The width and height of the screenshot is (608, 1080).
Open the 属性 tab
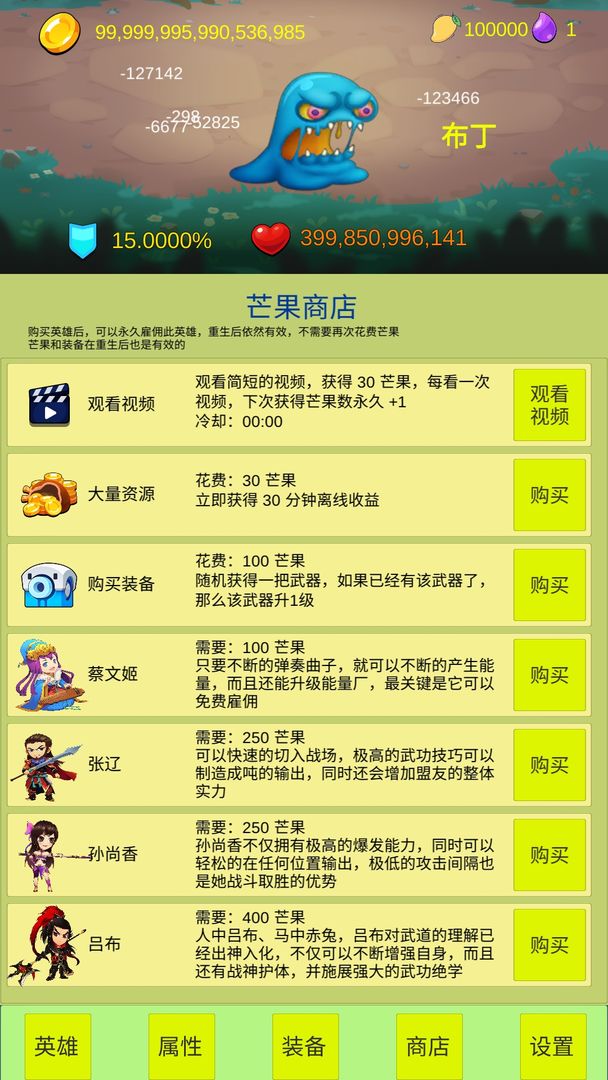click(x=181, y=1046)
